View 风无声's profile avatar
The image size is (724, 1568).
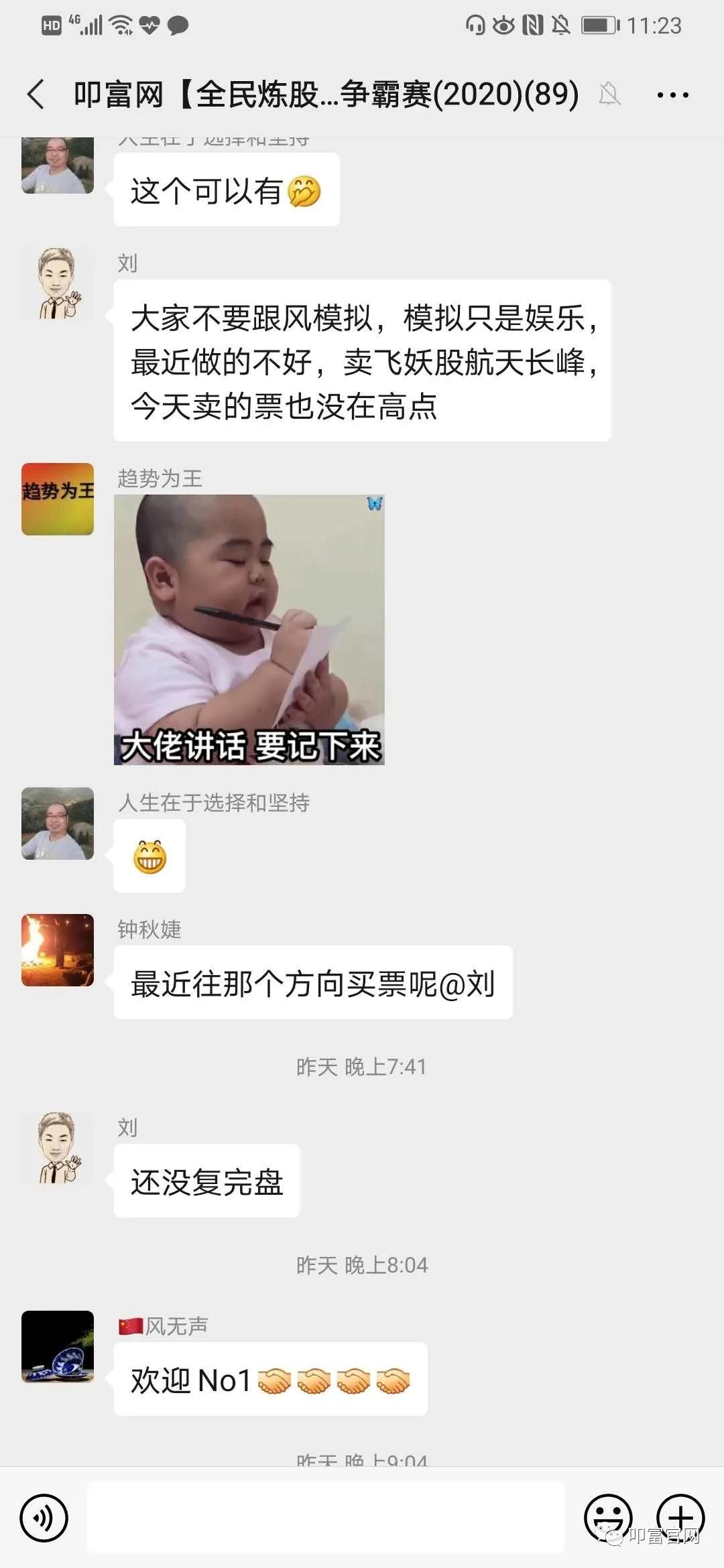[58, 1347]
